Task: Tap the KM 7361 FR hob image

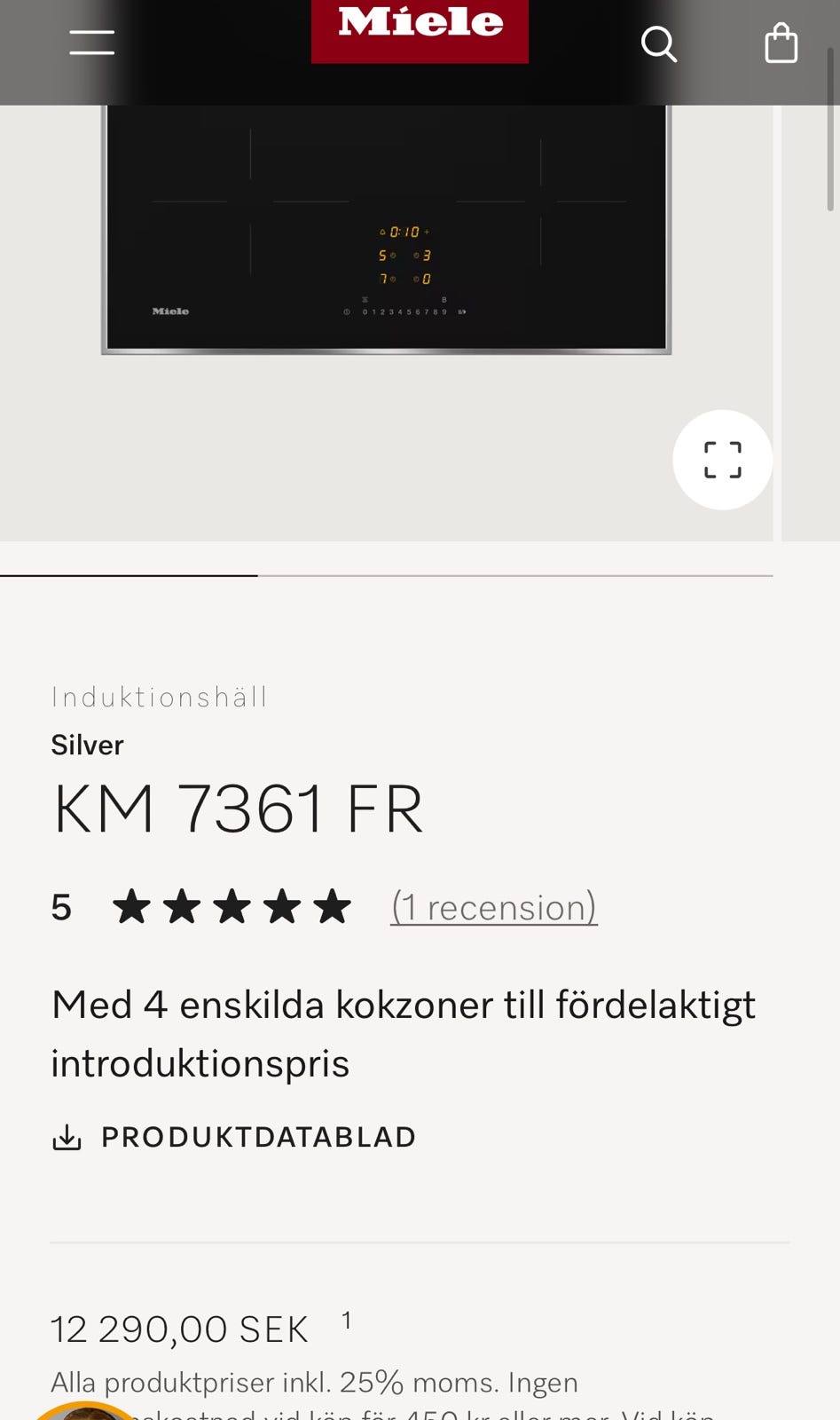Action: point(386,231)
